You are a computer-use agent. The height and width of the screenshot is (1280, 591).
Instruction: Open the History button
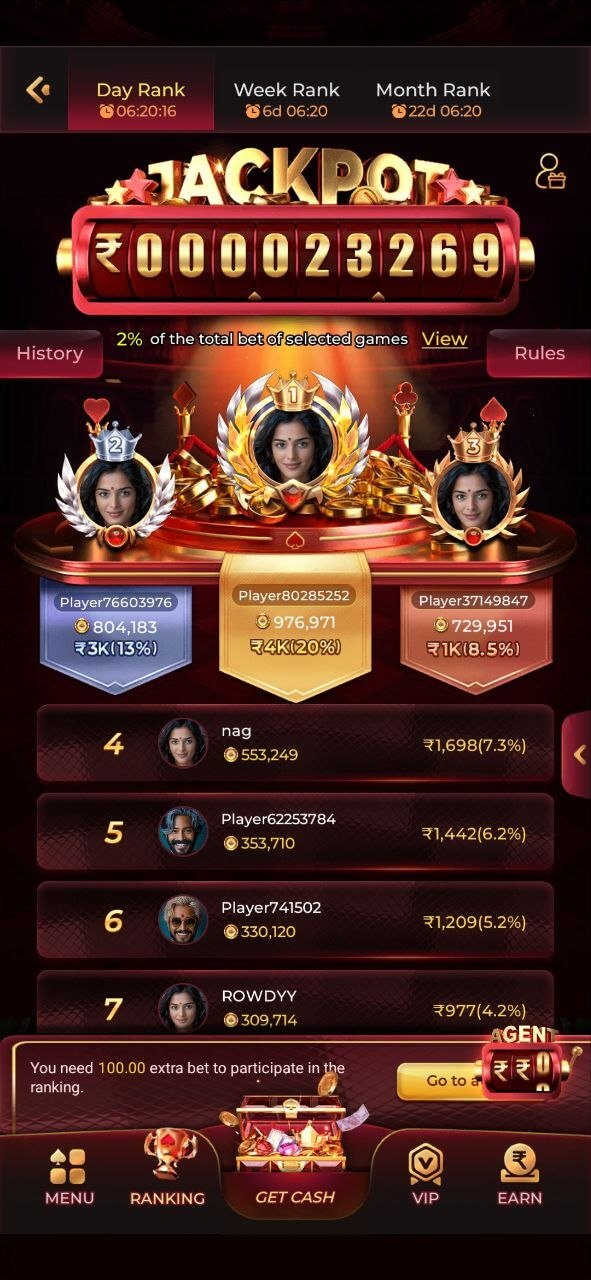click(50, 353)
